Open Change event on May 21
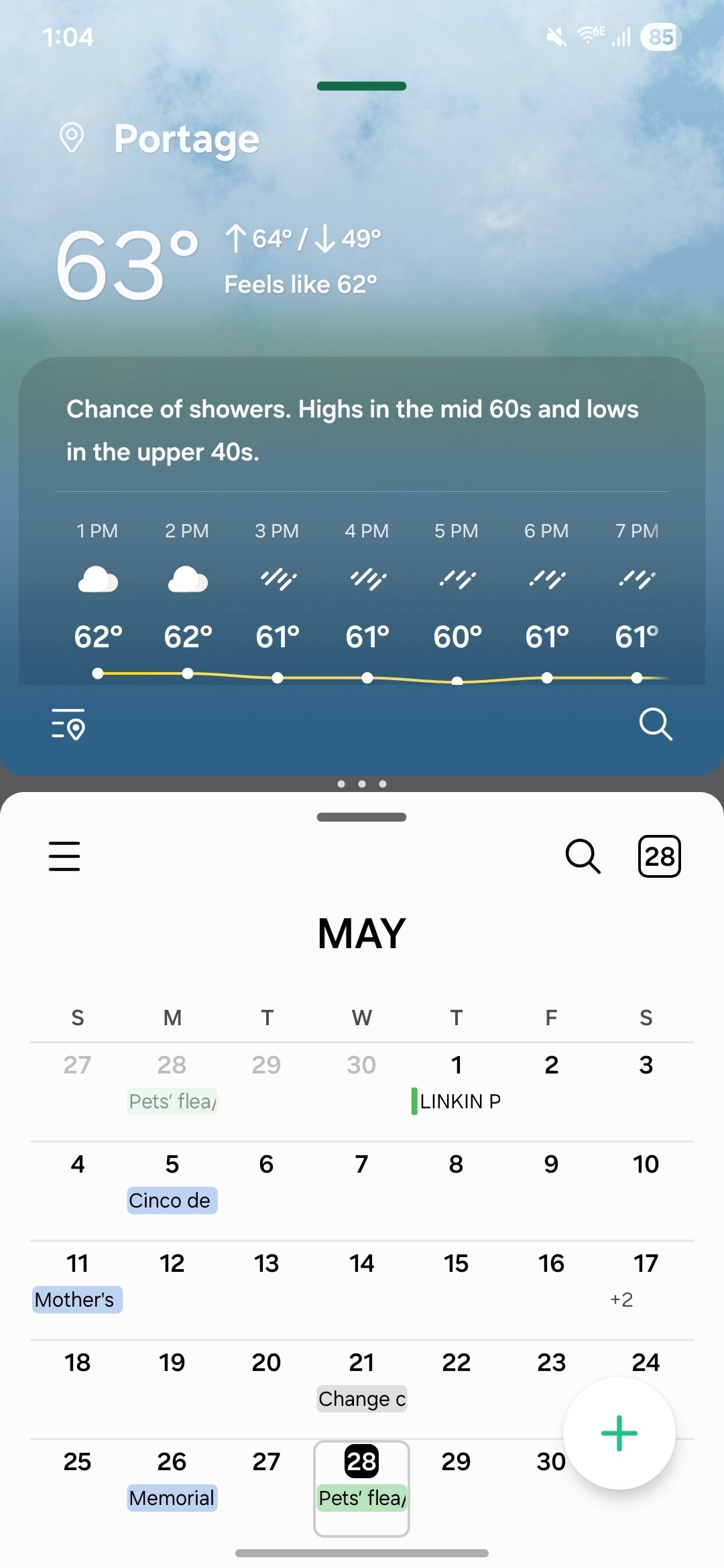This screenshot has width=724, height=1568. [x=361, y=1399]
